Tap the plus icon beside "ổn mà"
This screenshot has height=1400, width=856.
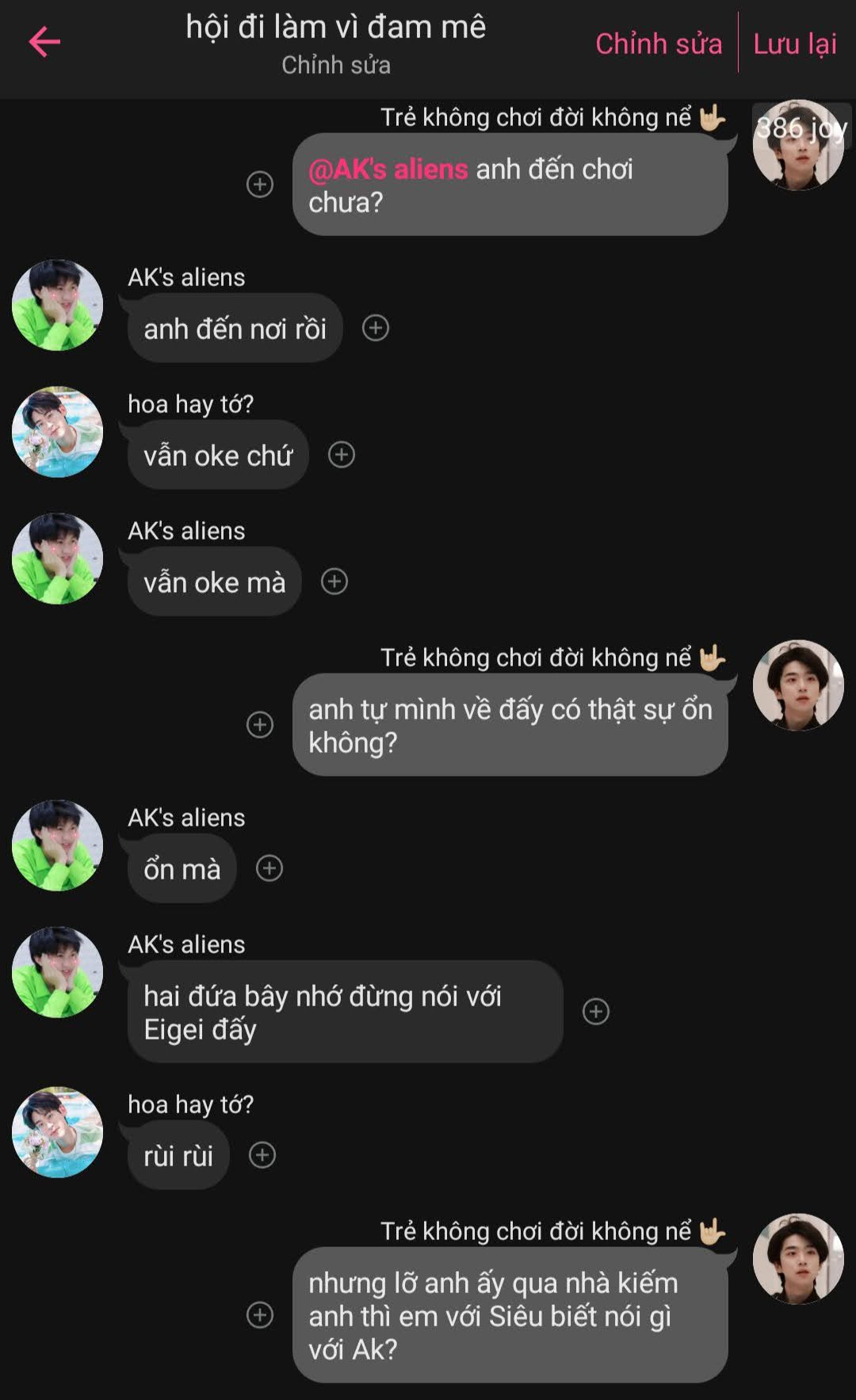click(269, 868)
